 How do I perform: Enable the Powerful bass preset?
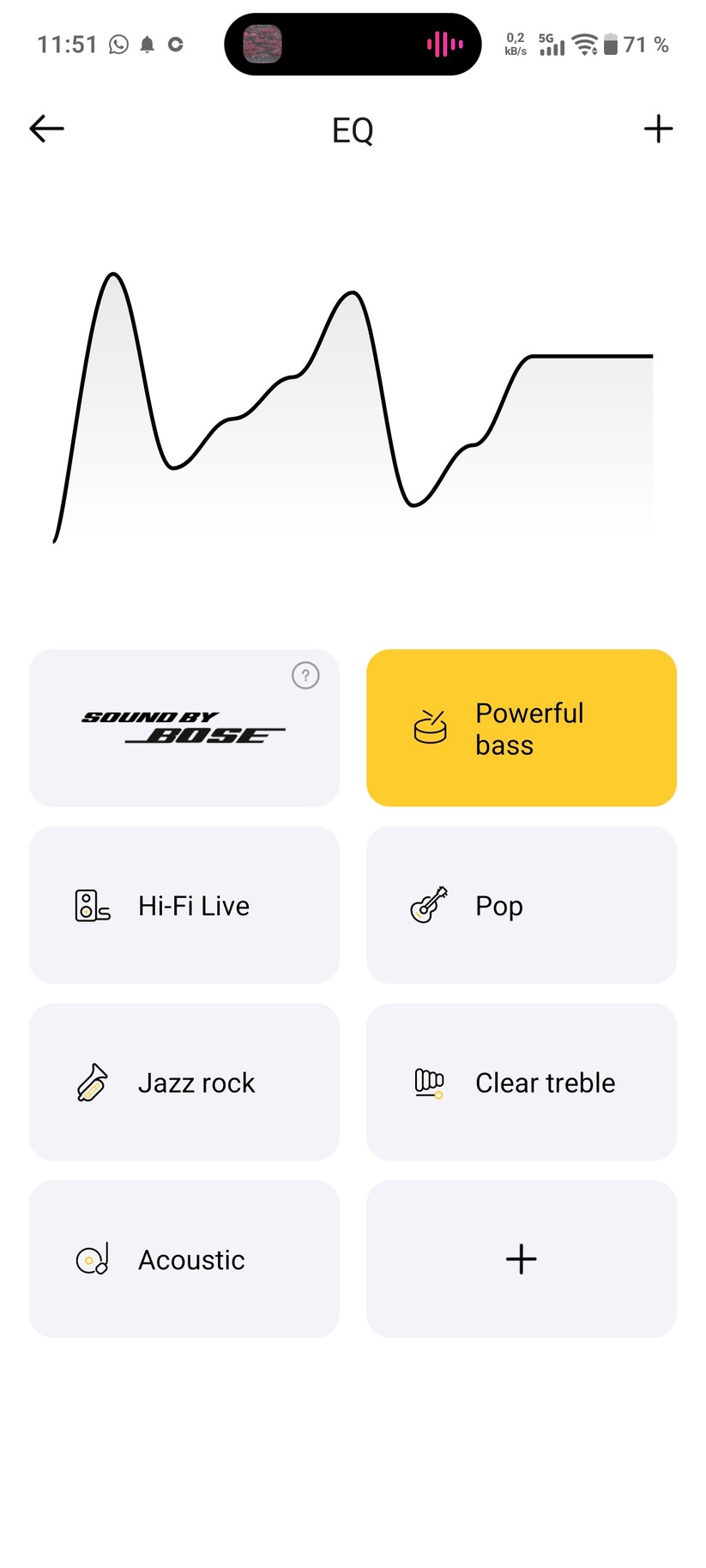coord(520,727)
